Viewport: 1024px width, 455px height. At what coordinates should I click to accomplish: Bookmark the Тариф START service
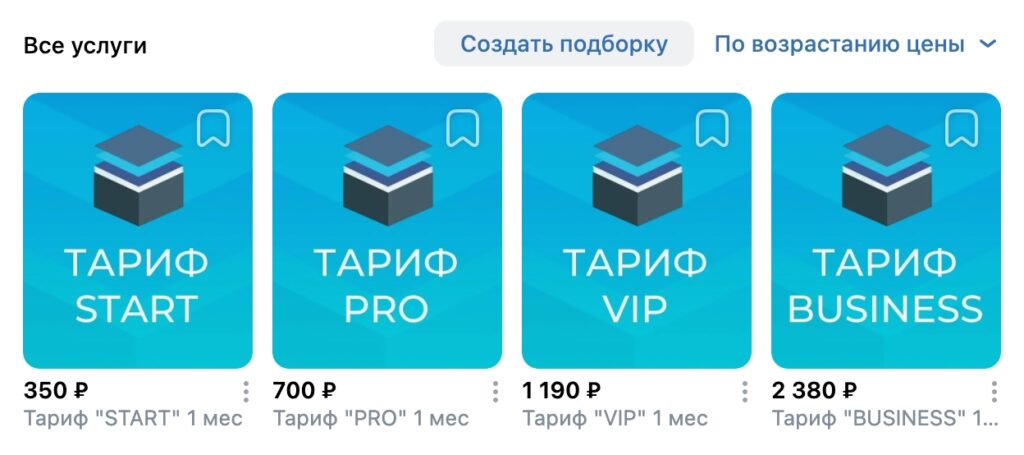[213, 128]
